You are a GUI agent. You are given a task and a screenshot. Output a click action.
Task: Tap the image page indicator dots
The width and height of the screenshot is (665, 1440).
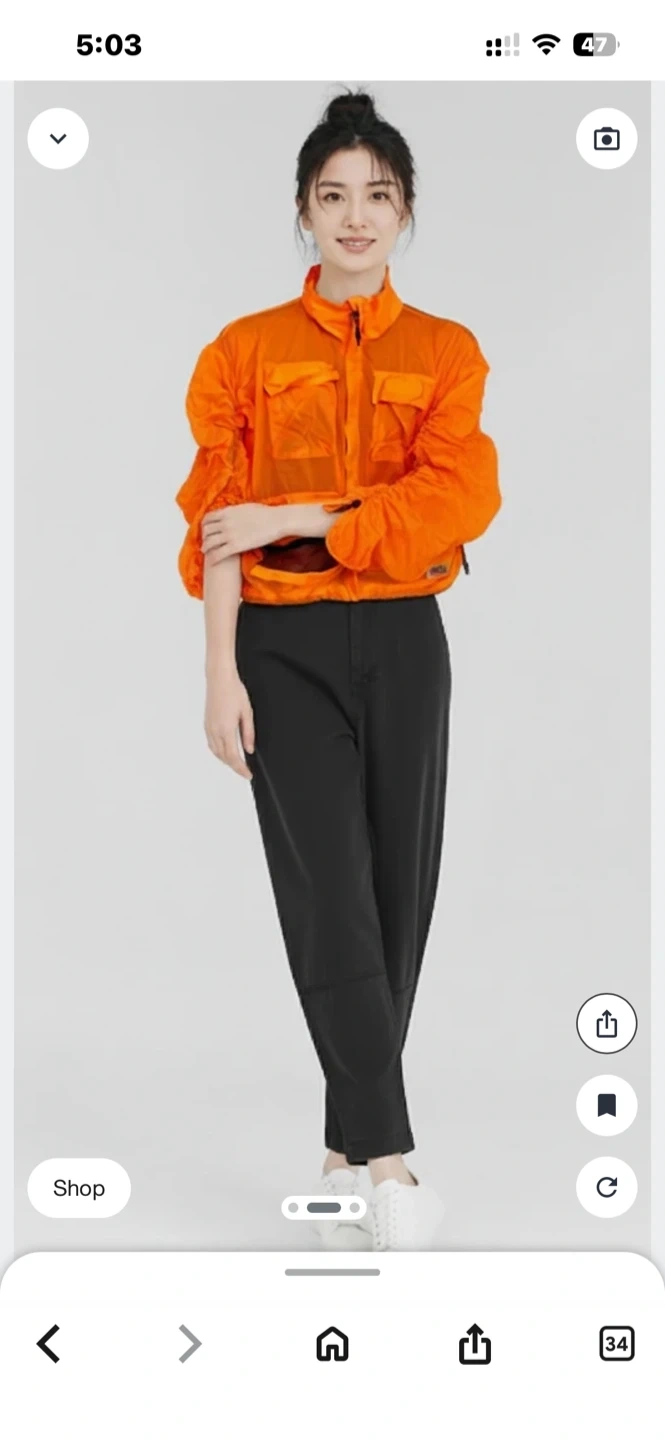pyautogui.click(x=324, y=1207)
